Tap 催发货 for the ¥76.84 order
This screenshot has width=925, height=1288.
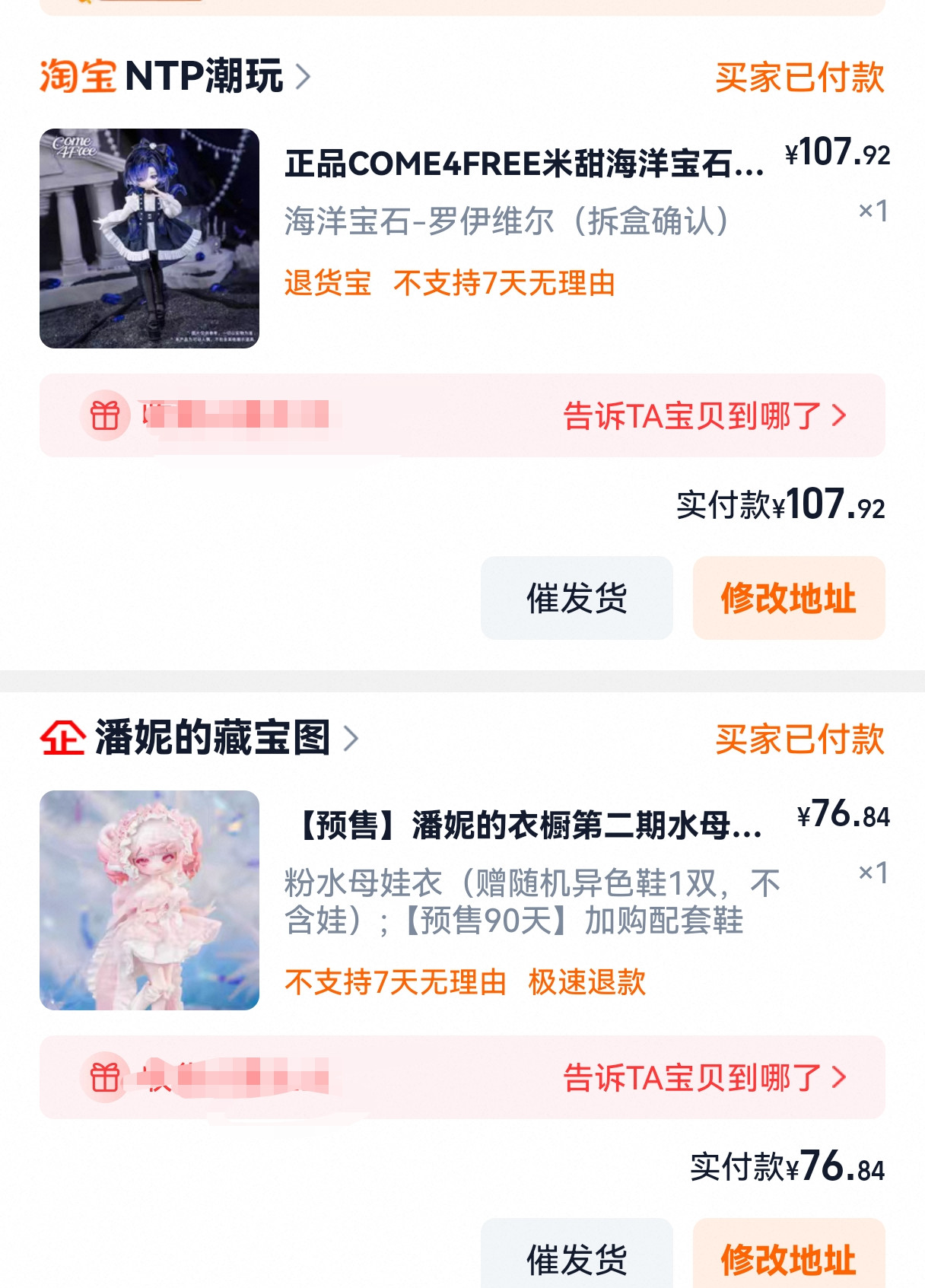coord(577,1257)
